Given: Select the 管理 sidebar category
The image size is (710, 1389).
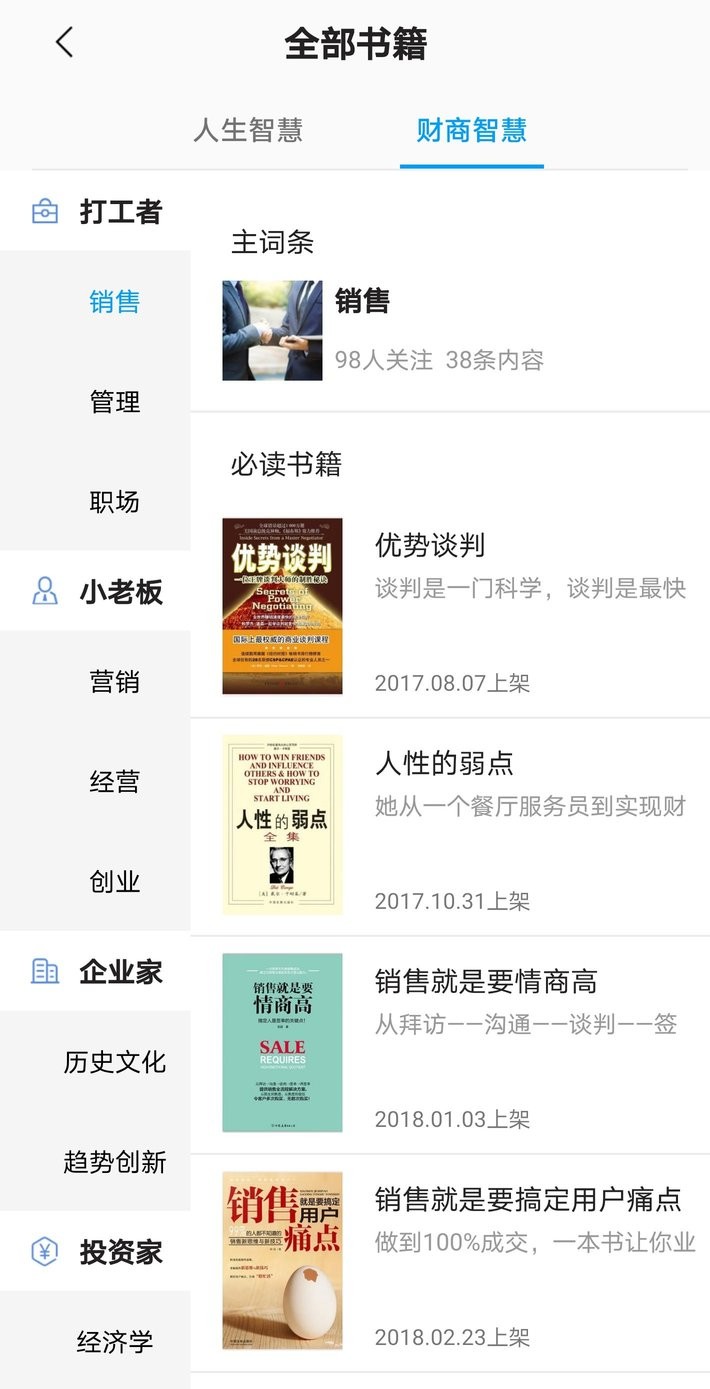Looking at the screenshot, I should point(115,402).
